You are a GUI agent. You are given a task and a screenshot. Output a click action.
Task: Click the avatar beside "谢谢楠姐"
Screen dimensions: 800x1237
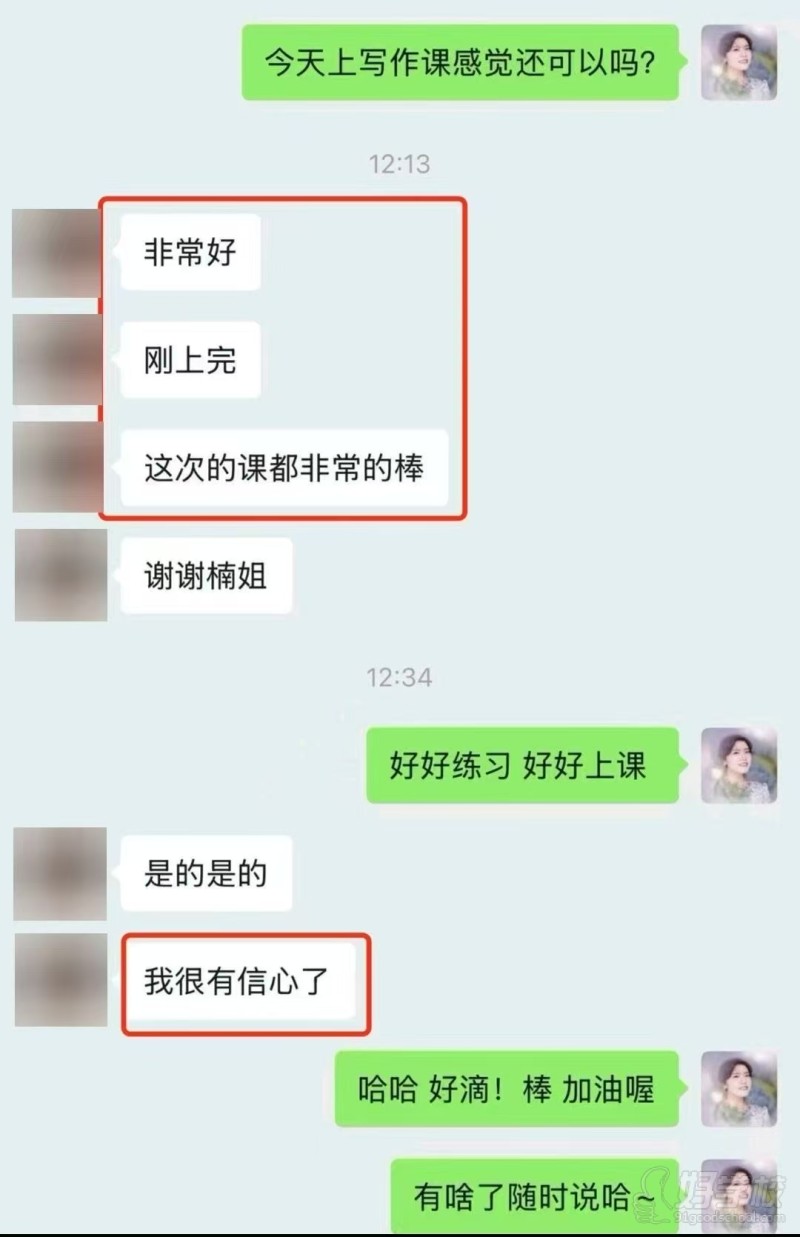click(57, 572)
